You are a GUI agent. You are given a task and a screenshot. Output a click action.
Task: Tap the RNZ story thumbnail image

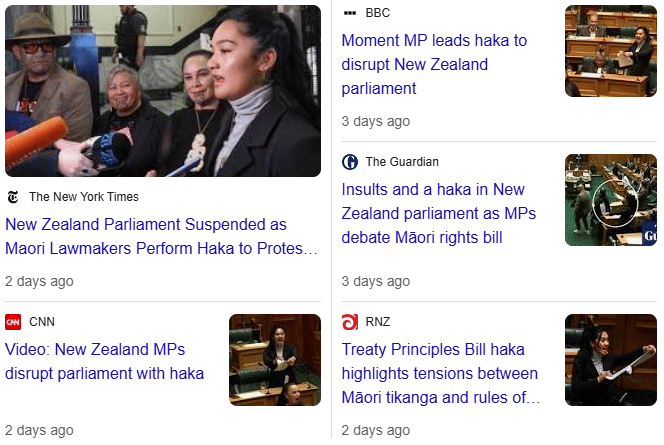click(x=611, y=360)
